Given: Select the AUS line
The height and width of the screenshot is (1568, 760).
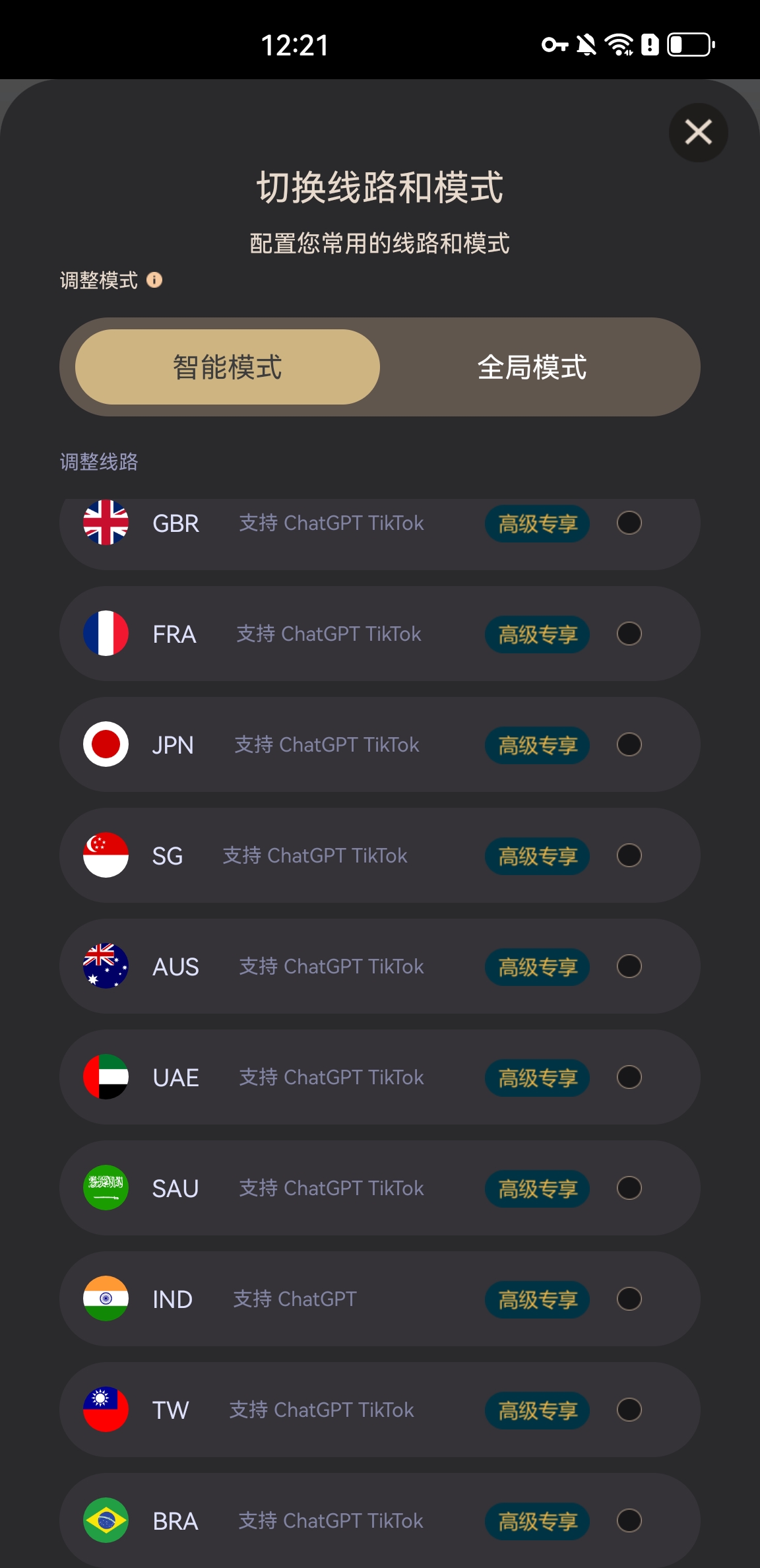Looking at the screenshot, I should pyautogui.click(x=629, y=966).
